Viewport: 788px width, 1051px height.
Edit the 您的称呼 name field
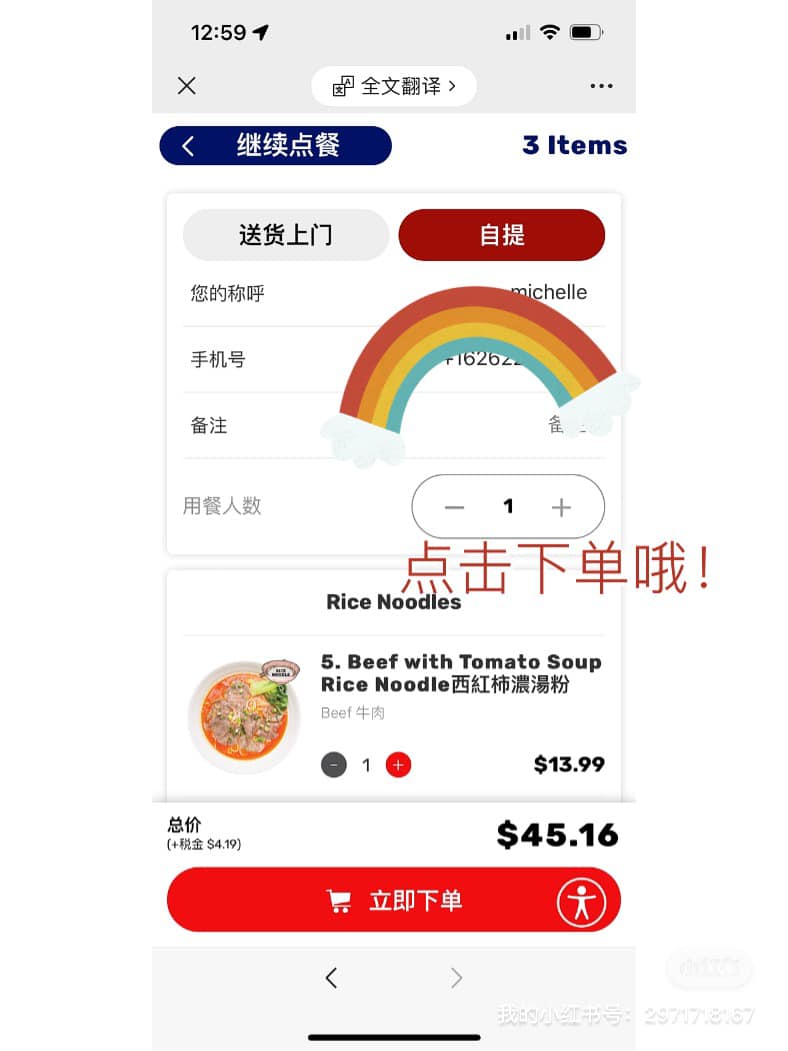(x=548, y=293)
